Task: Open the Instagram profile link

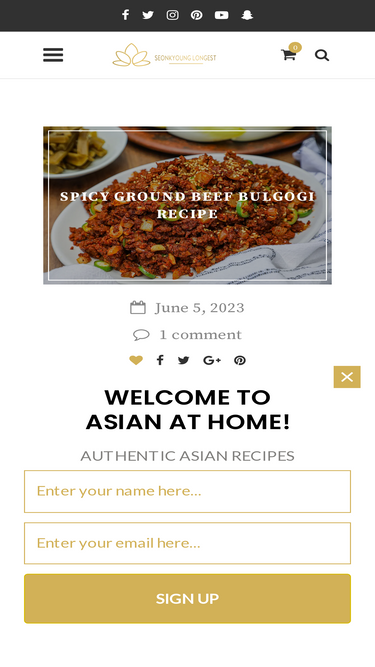Action: click(x=172, y=15)
